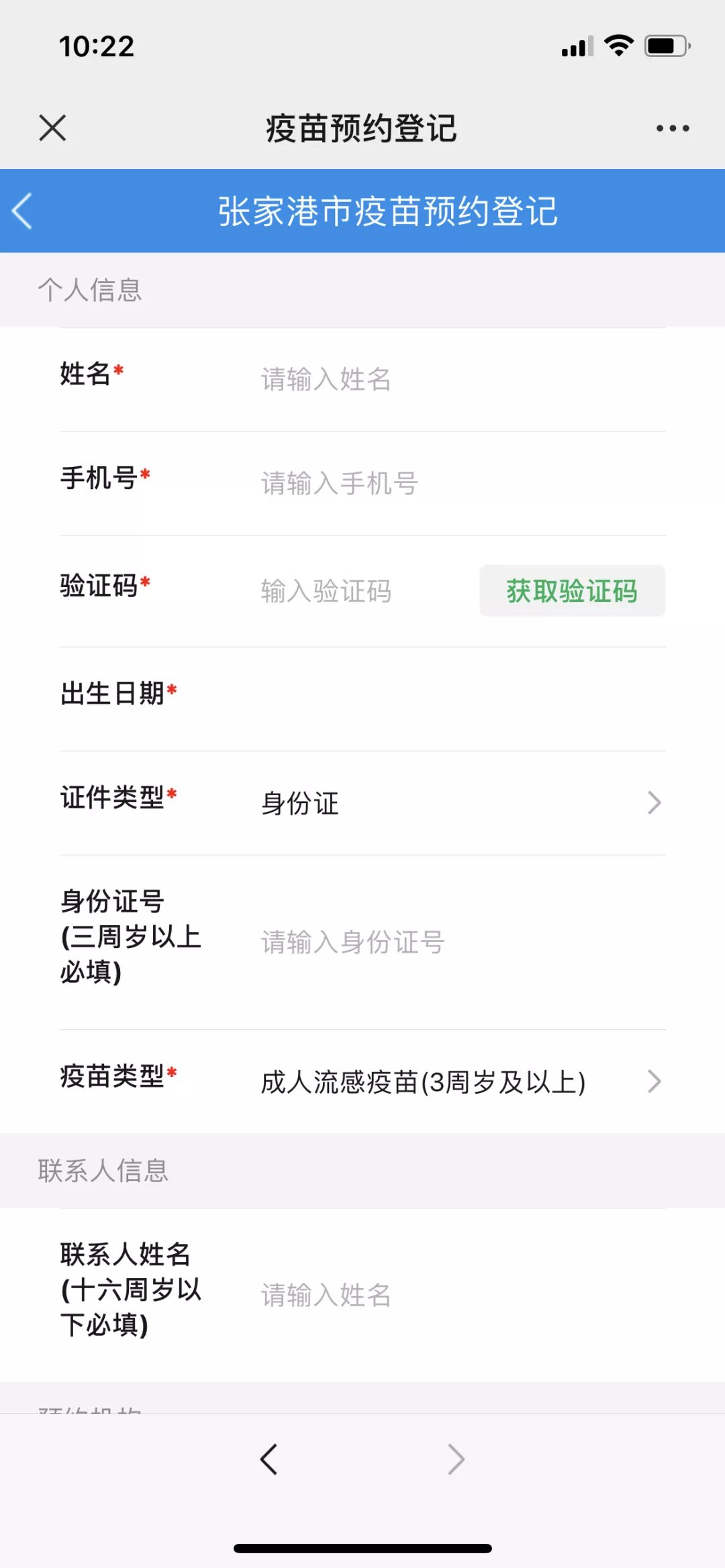This screenshot has width=725, height=1568.
Task: Tap the 输入验证码 verification code field
Action: [x=362, y=591]
